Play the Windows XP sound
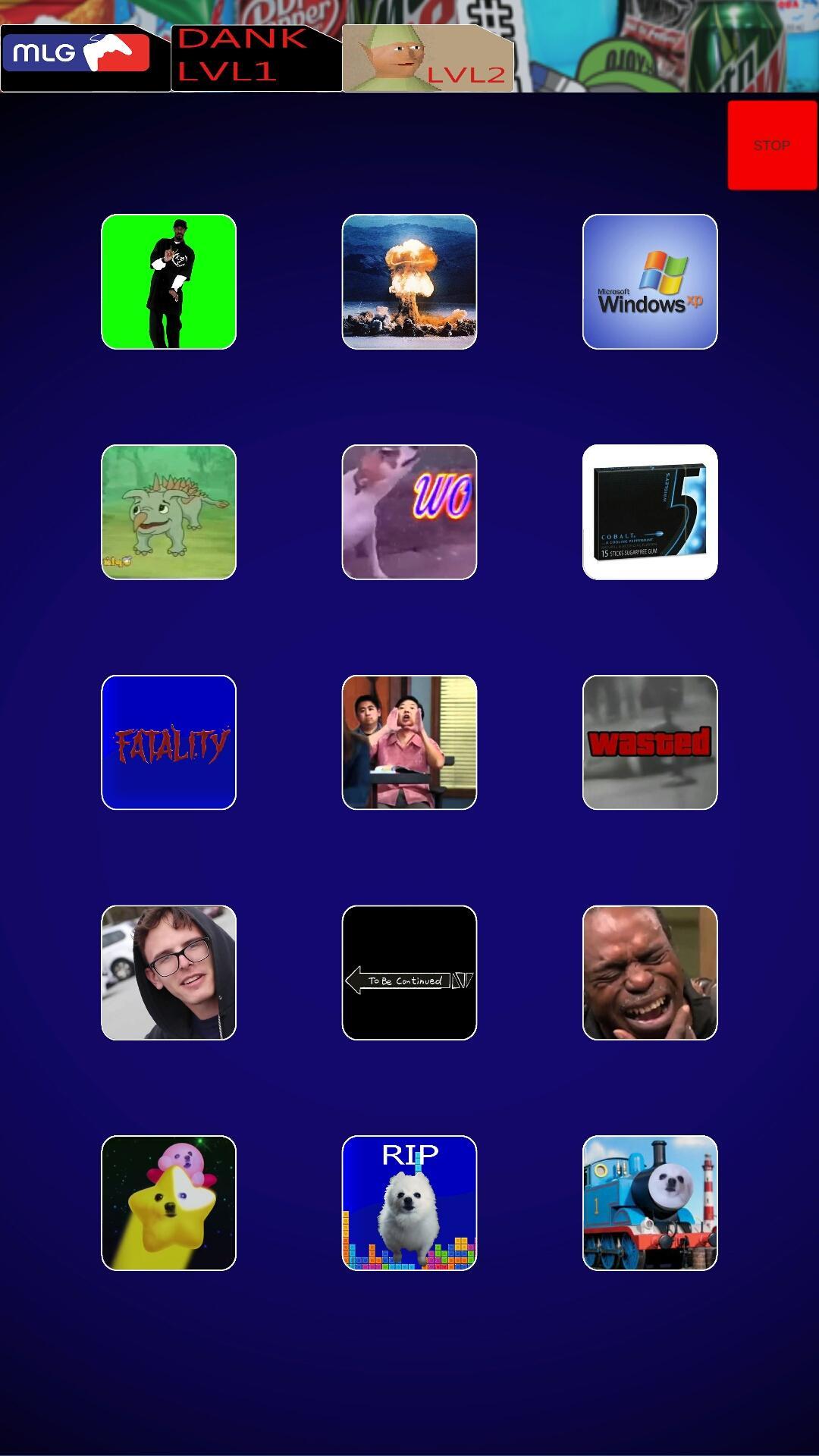The height and width of the screenshot is (1456, 819). tap(650, 281)
